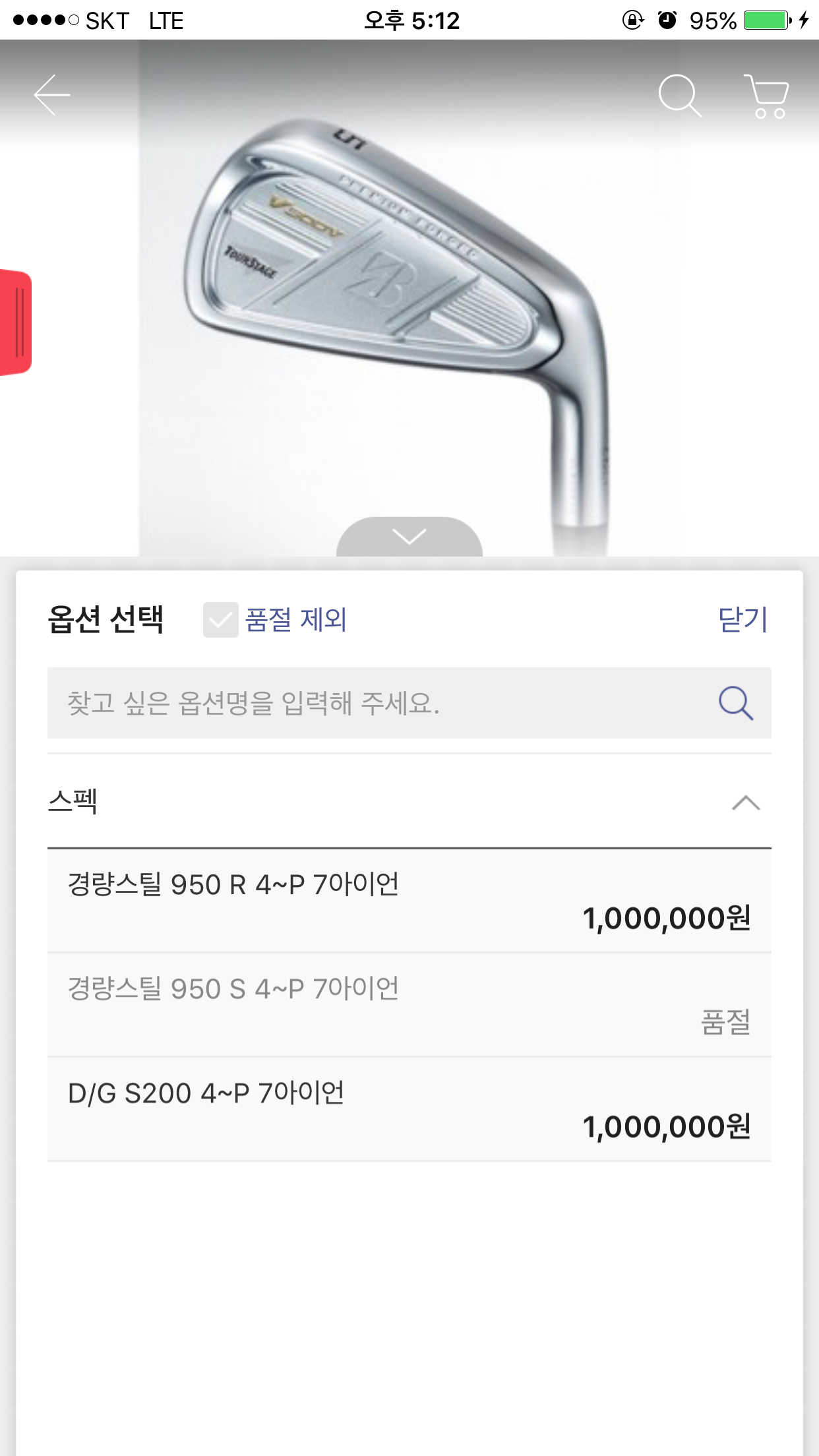This screenshot has height=1456, width=819.
Task: Open search from the top bar
Action: [x=679, y=96]
